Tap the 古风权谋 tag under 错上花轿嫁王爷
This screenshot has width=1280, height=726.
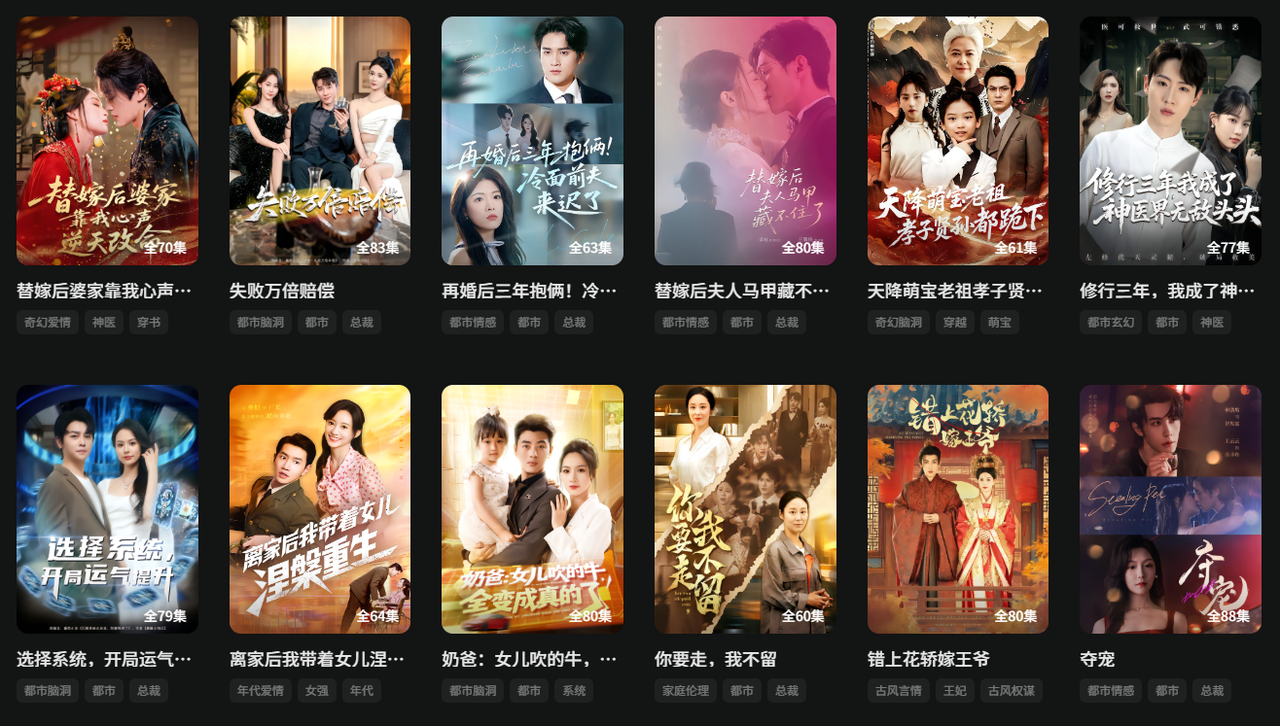(1011, 690)
